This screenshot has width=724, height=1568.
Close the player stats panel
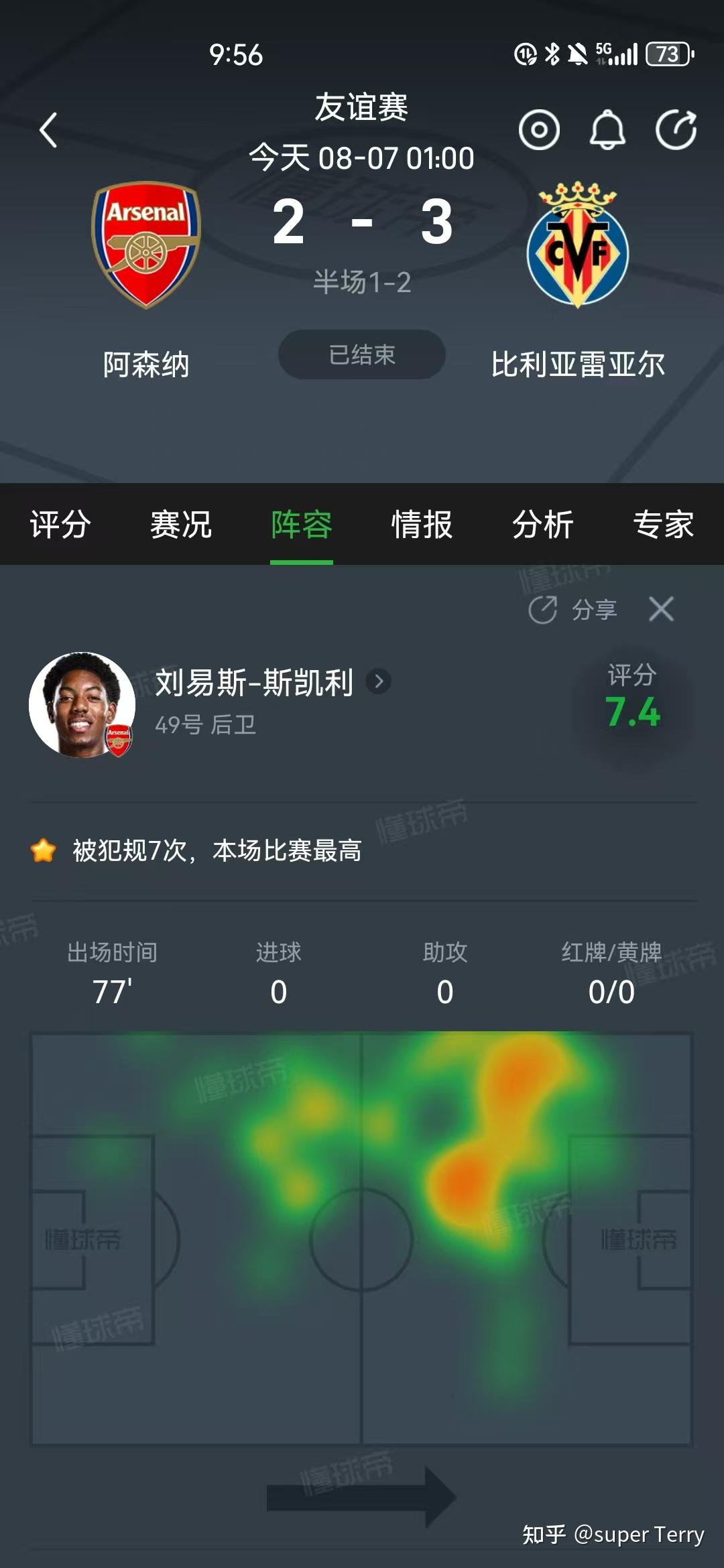pos(661,609)
